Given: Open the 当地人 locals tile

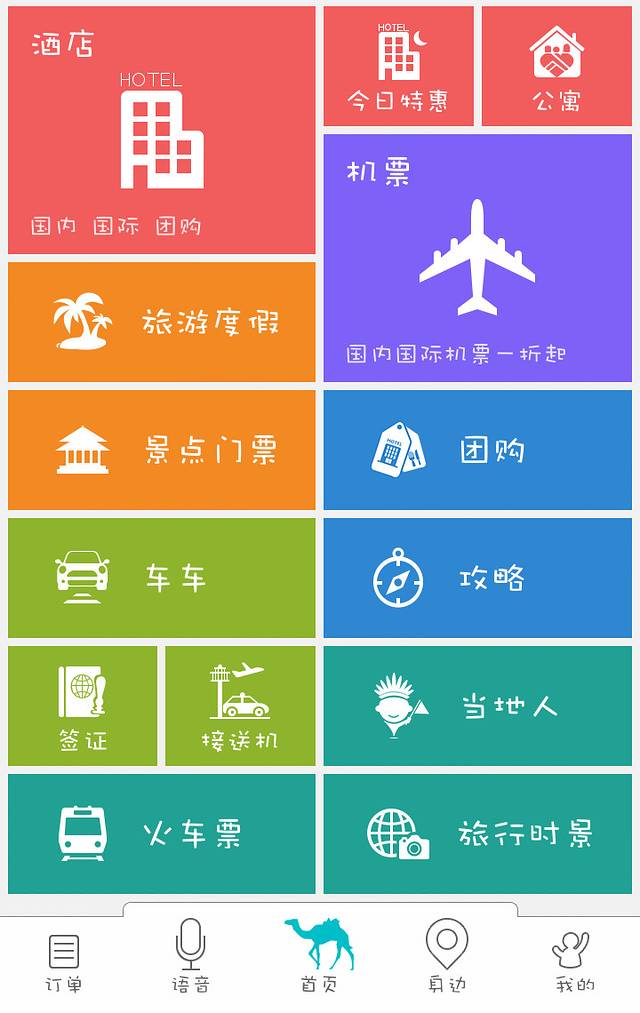Looking at the screenshot, I should tap(477, 706).
